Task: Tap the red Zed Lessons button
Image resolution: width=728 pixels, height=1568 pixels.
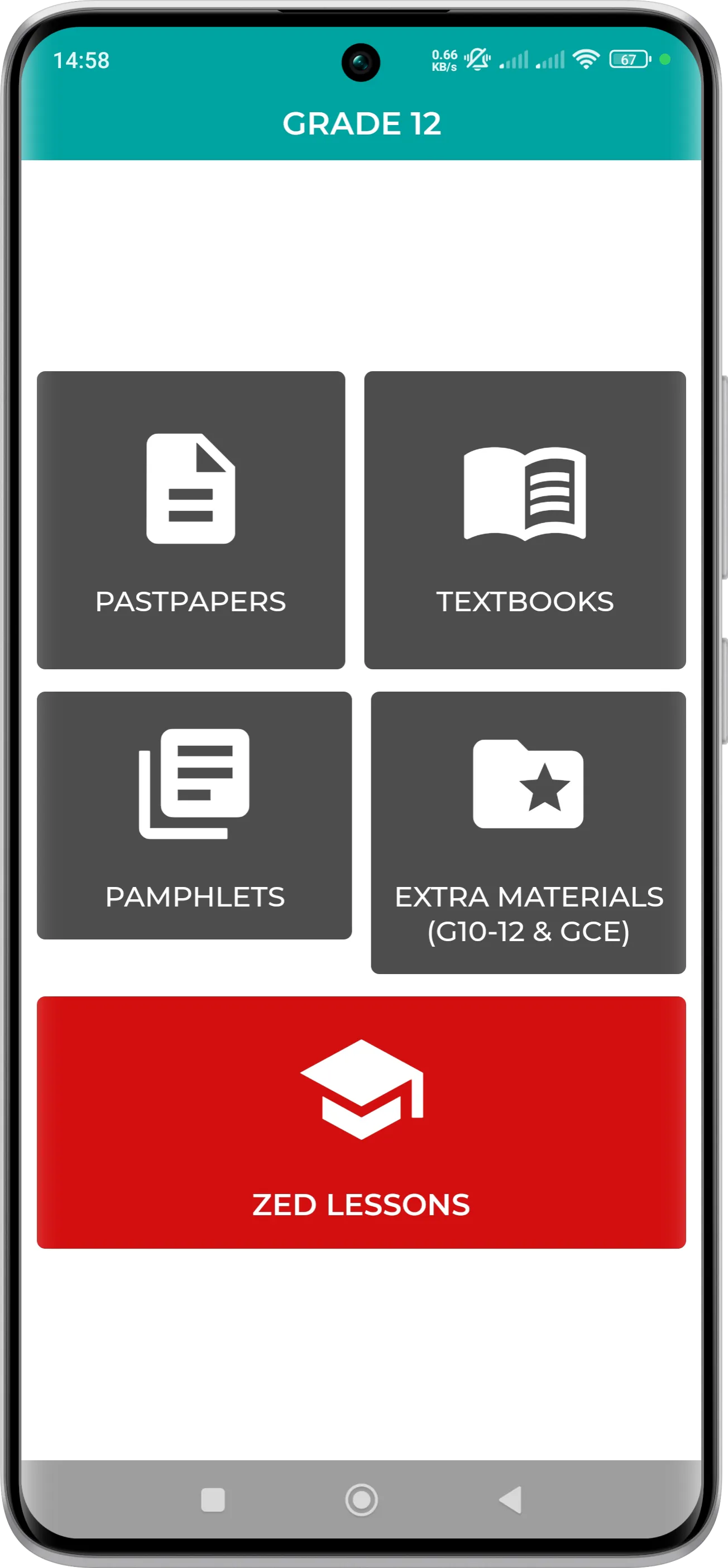Action: pos(361,1122)
